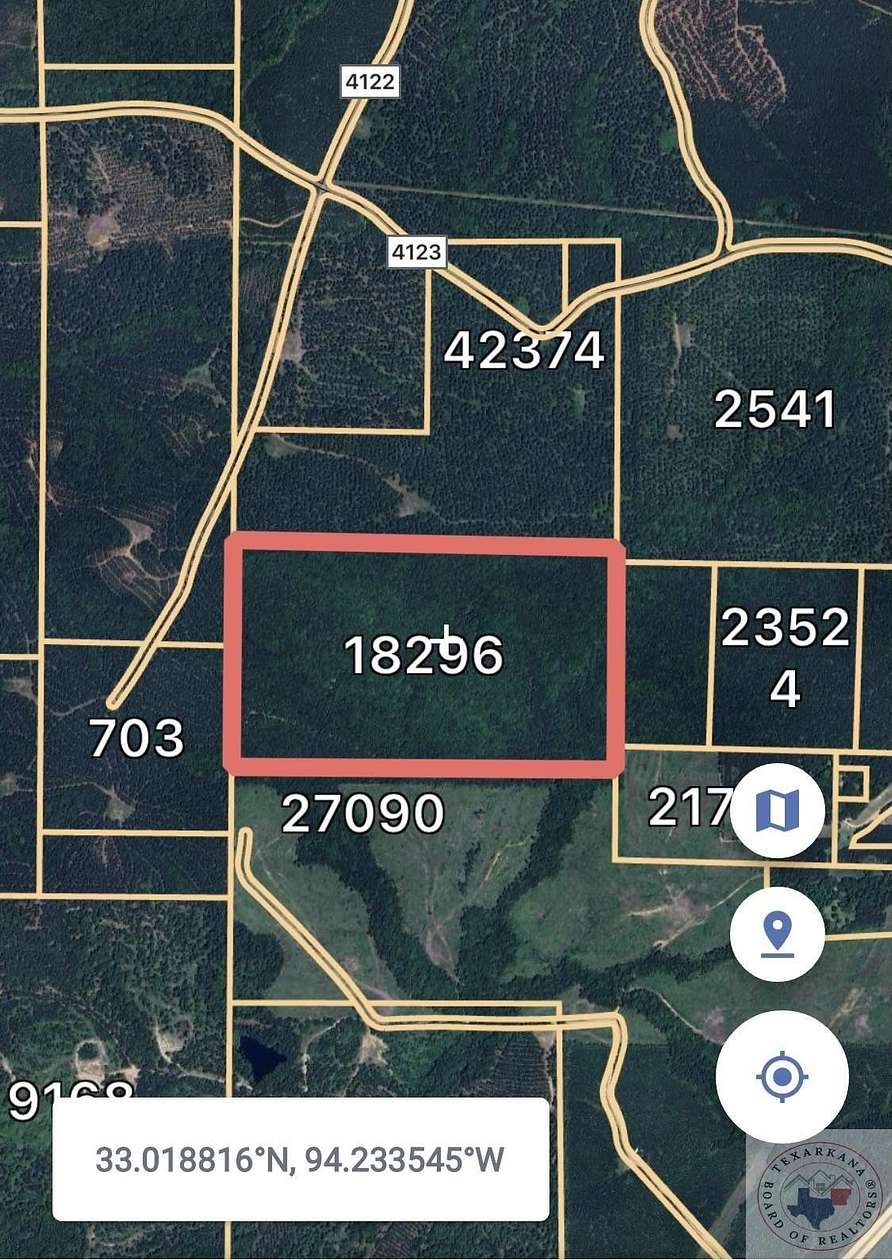Click the road label 4122

[368, 81]
